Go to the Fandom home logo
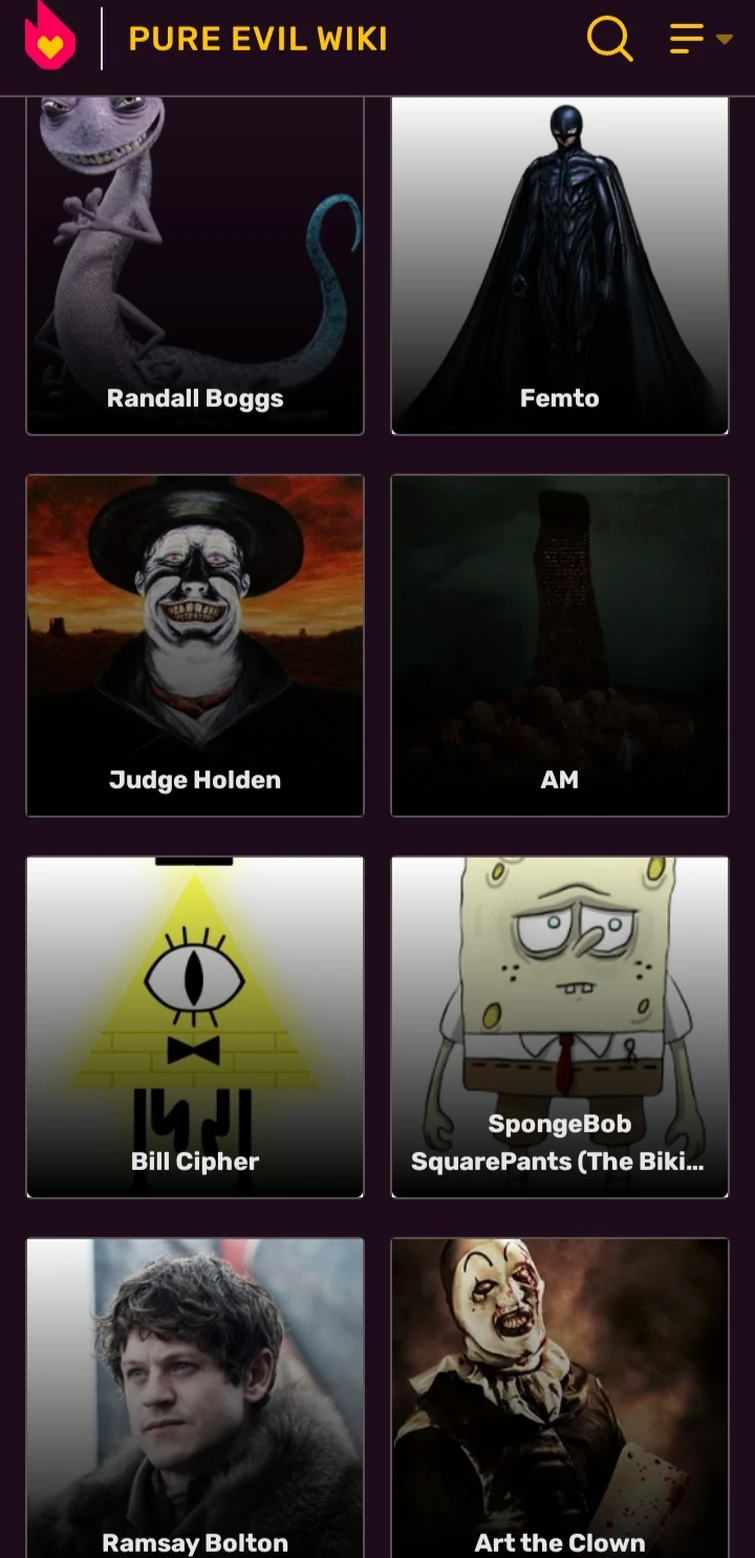 point(49,38)
